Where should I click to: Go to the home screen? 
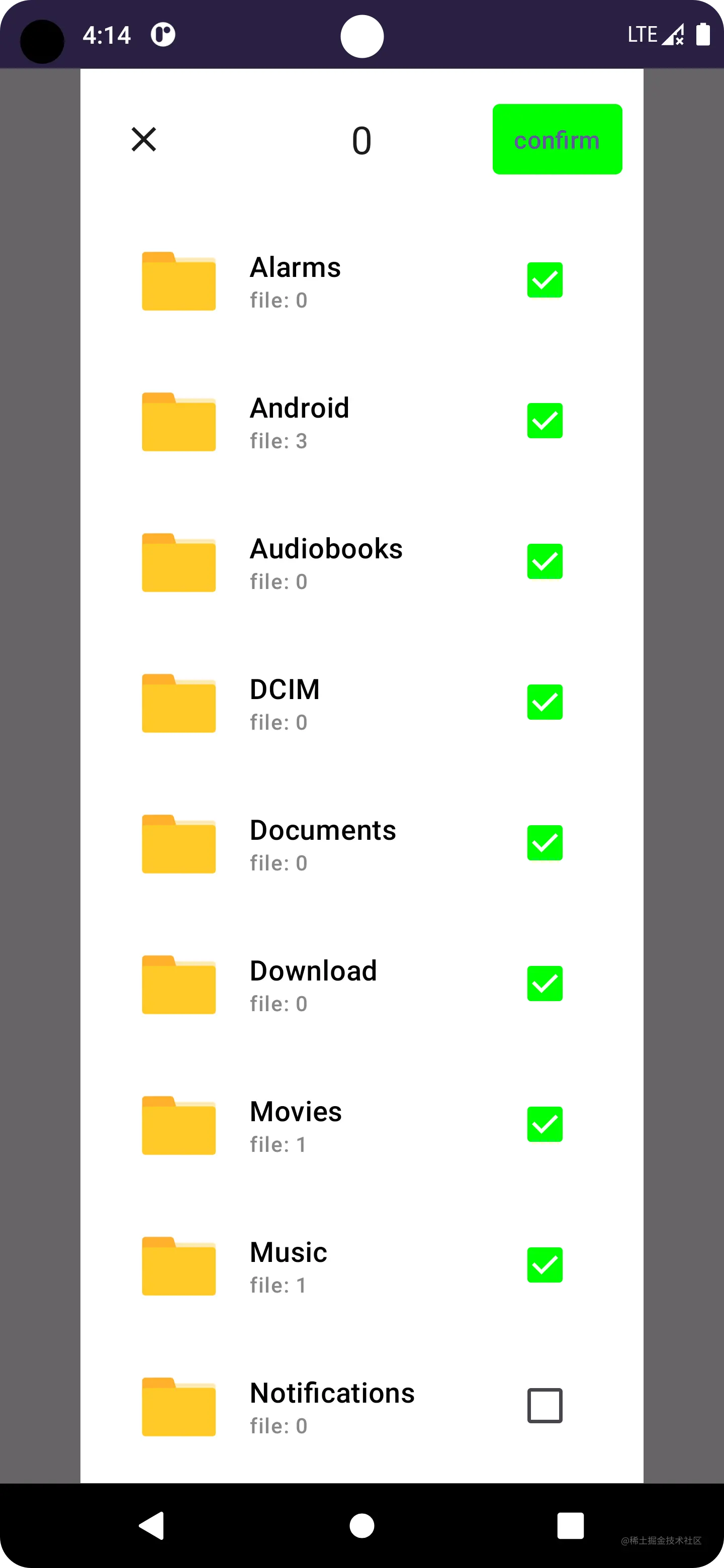point(361,1525)
